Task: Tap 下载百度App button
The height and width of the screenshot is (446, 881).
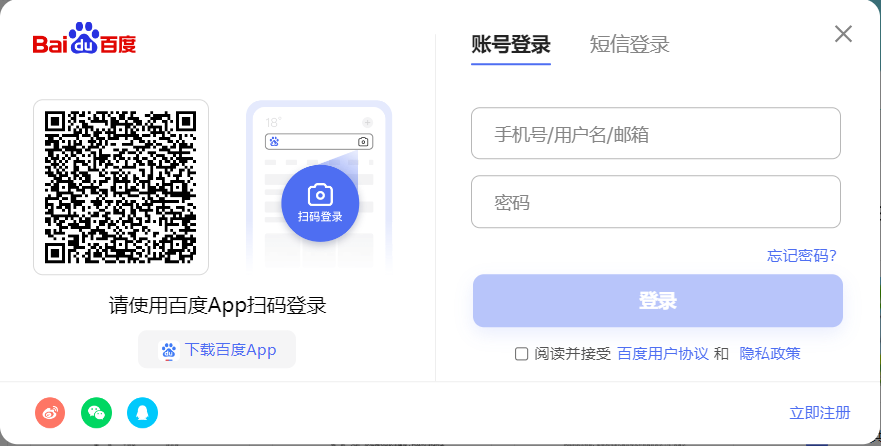Action: coord(217,350)
